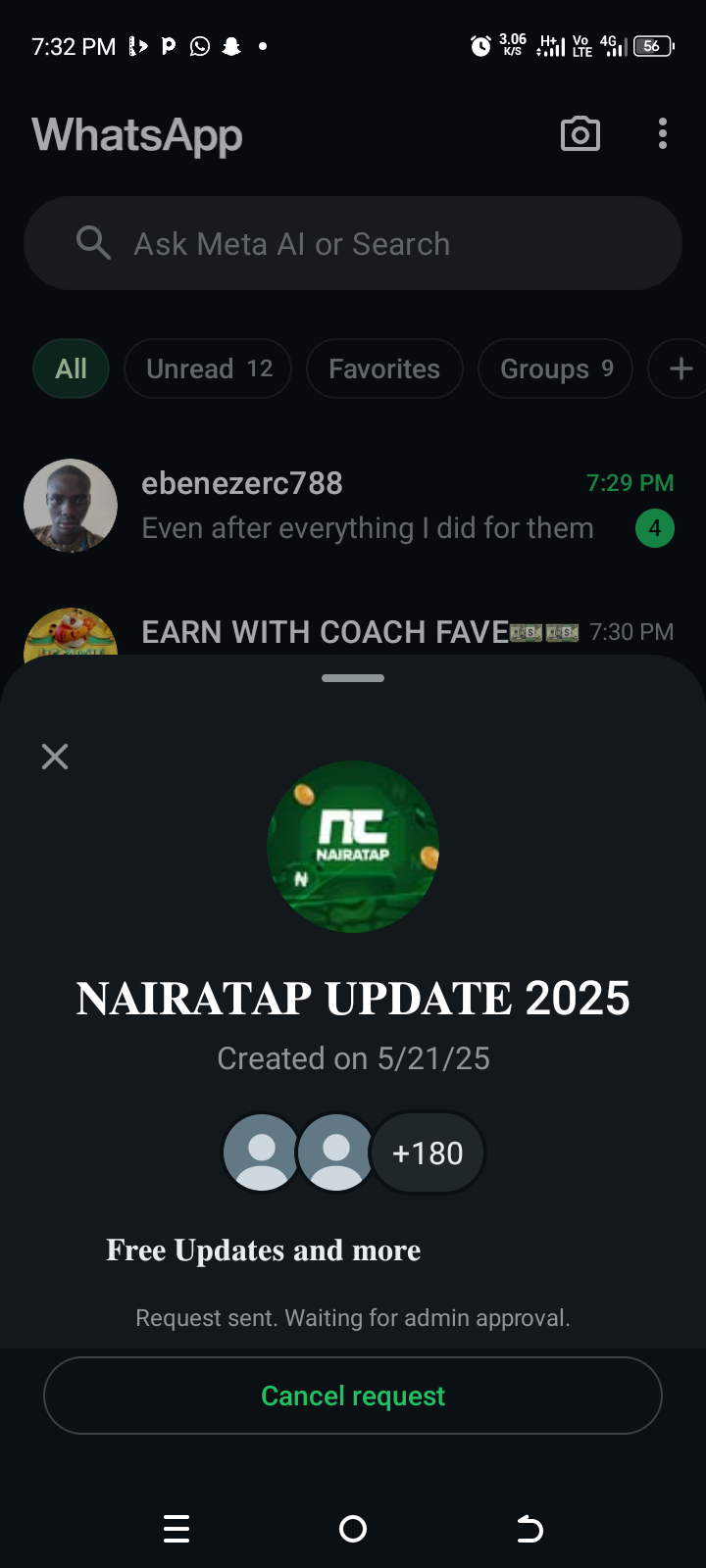Select the All chats filter
Viewport: 706px width, 1568px height.
[x=71, y=369]
